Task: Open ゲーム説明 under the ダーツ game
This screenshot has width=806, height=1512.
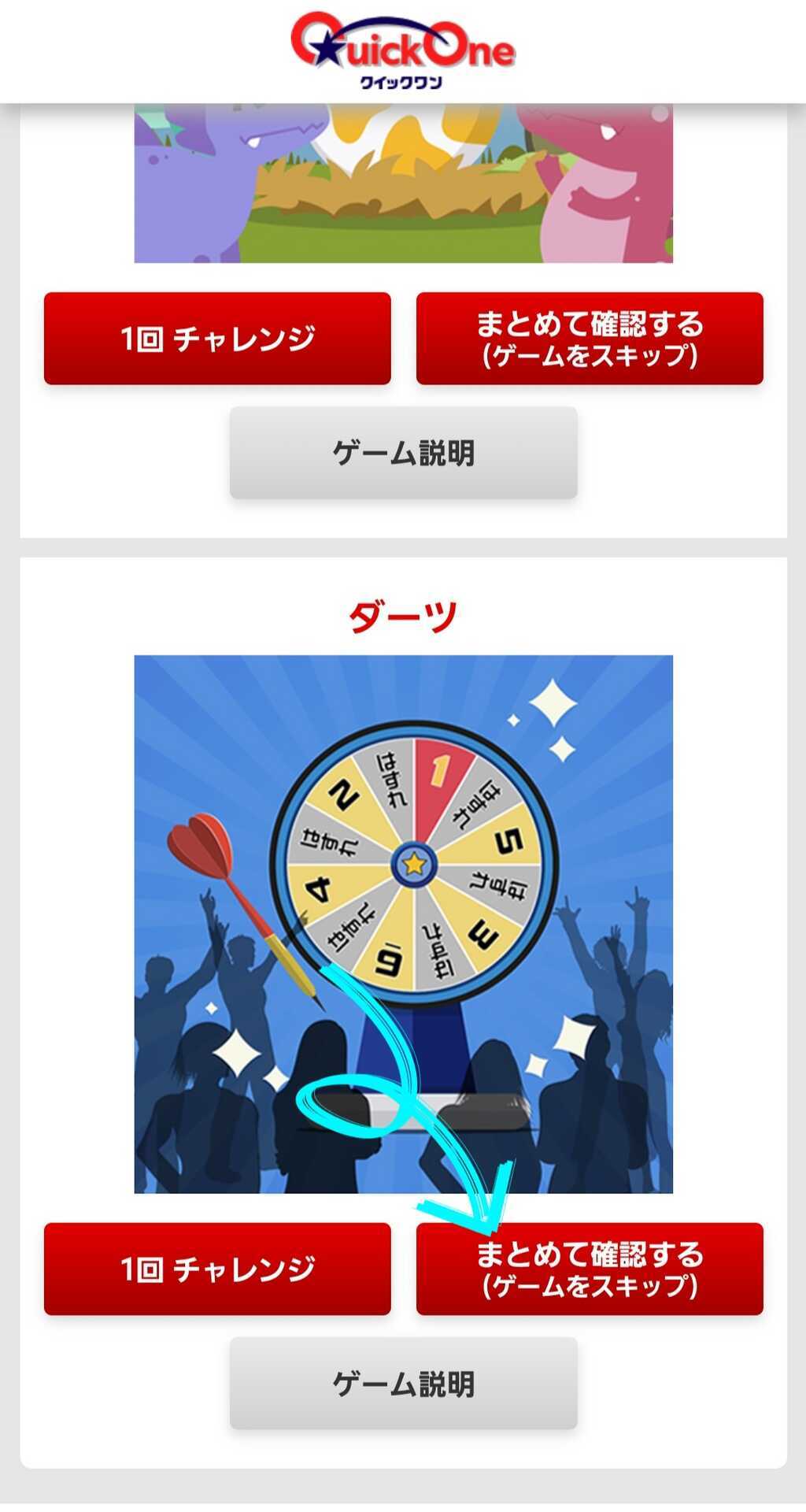Action: 404,1383
